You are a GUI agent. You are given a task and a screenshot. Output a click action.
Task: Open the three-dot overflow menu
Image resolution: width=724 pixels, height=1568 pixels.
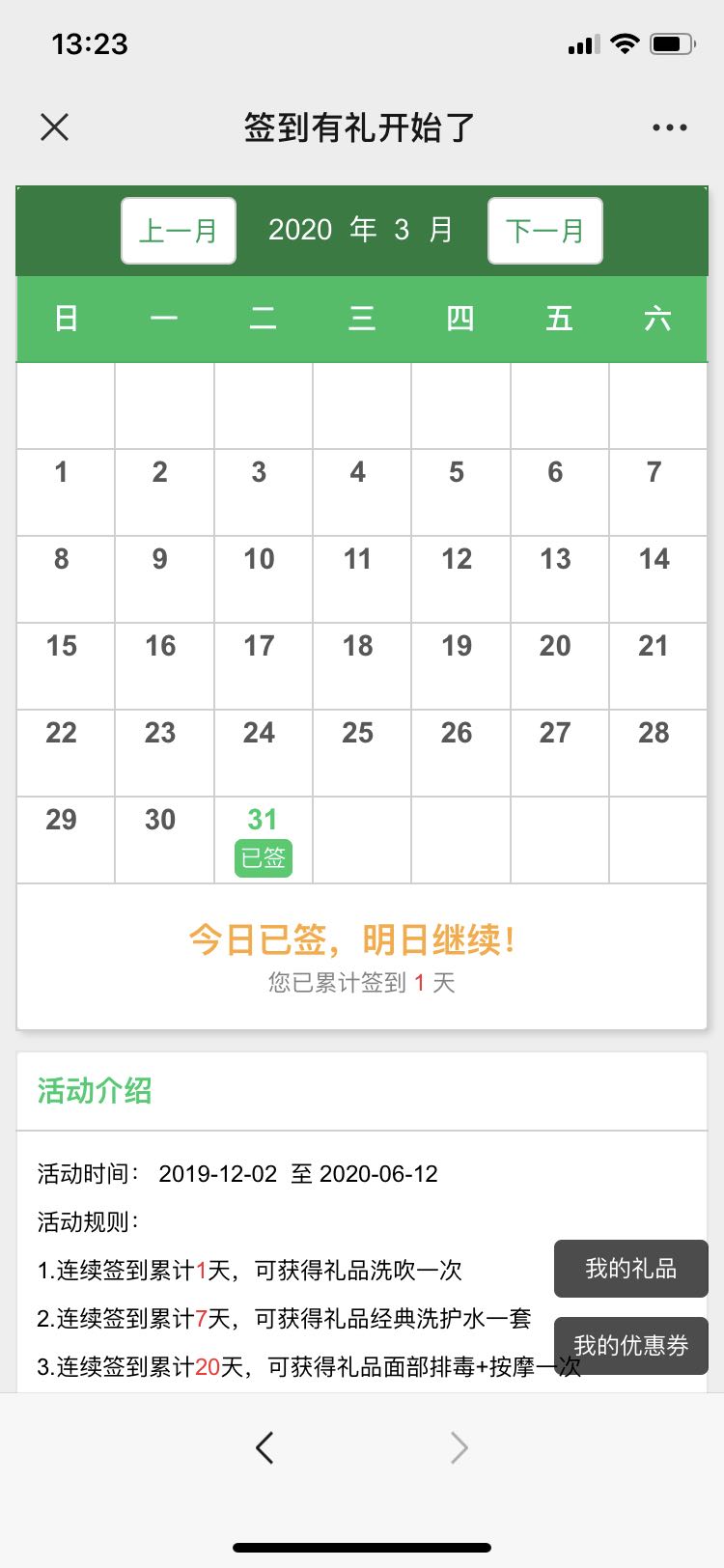coord(669,127)
